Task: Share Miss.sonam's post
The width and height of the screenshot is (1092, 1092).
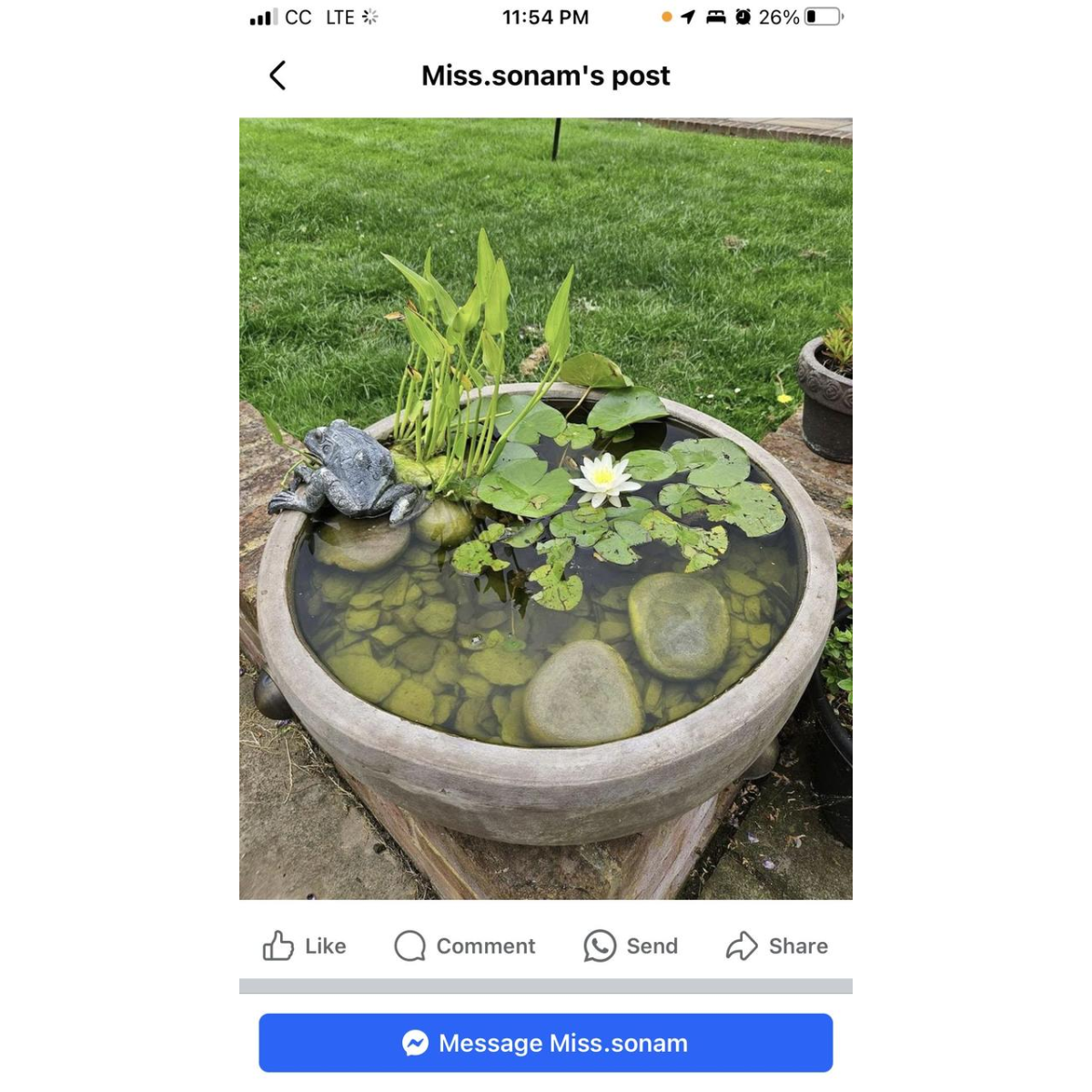Action: (777, 946)
